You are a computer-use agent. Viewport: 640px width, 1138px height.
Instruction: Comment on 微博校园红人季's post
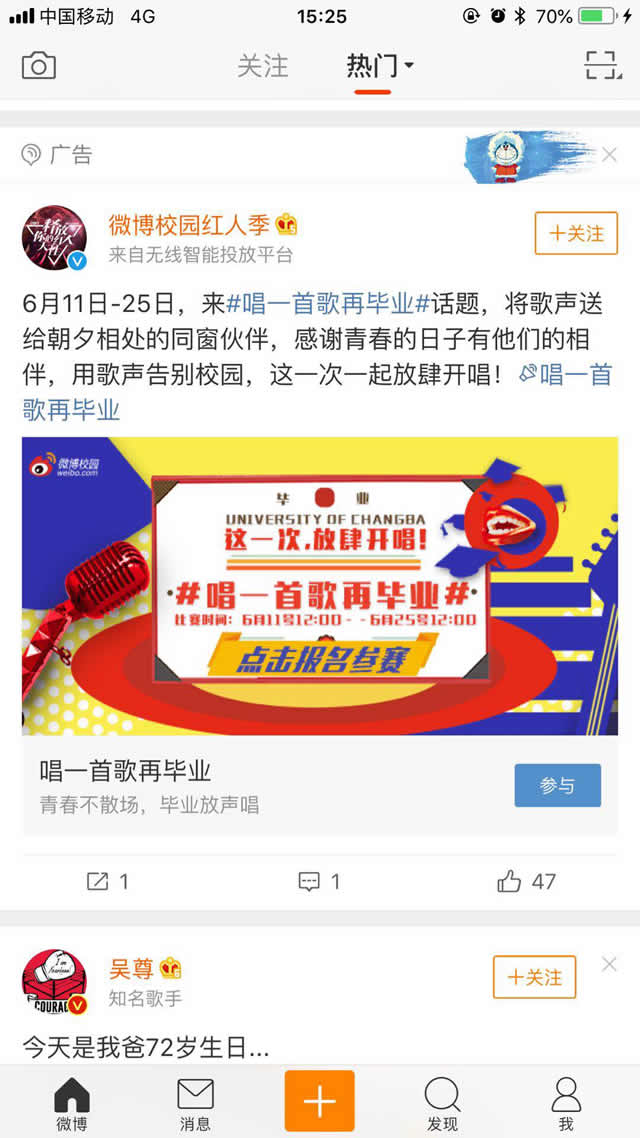pos(320,881)
